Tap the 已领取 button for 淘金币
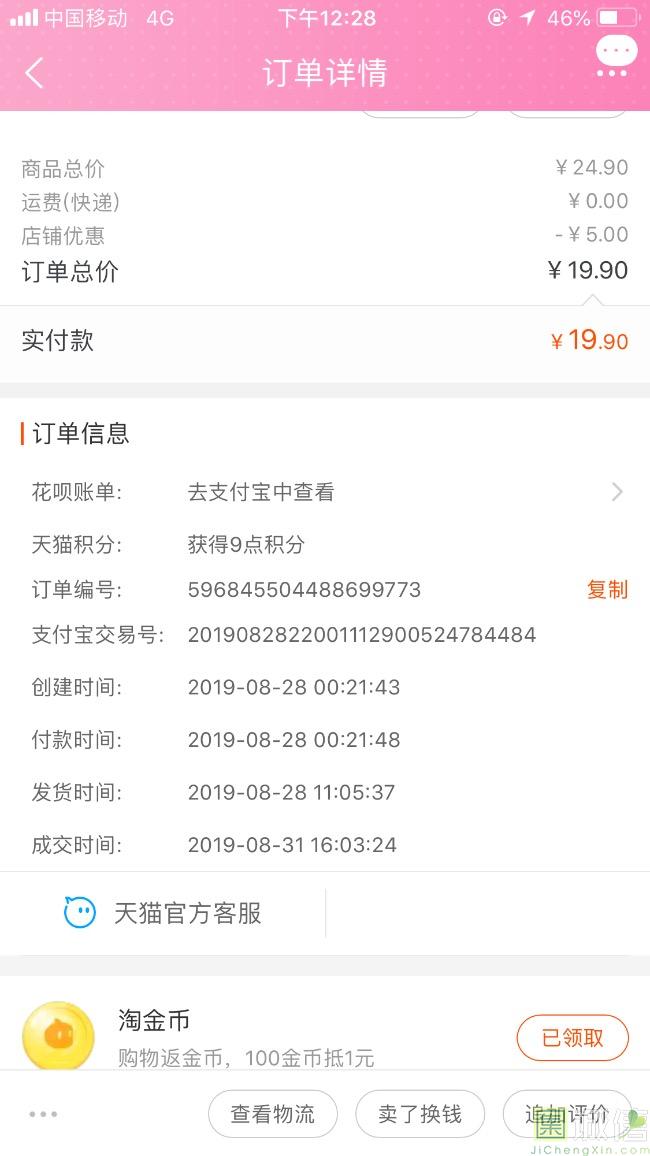The height and width of the screenshot is (1156, 650). coord(572,1038)
